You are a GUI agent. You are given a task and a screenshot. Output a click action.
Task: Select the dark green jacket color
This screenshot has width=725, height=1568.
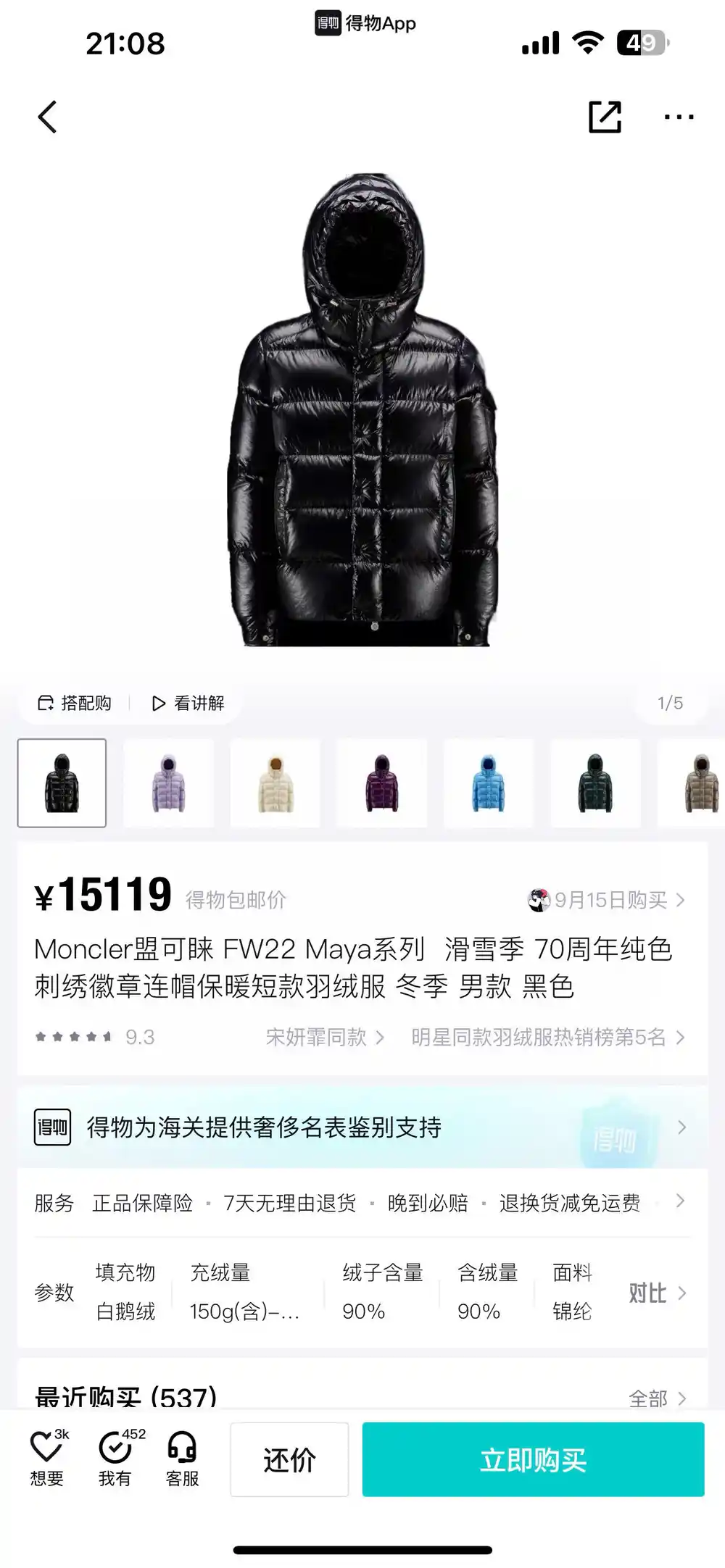click(595, 783)
